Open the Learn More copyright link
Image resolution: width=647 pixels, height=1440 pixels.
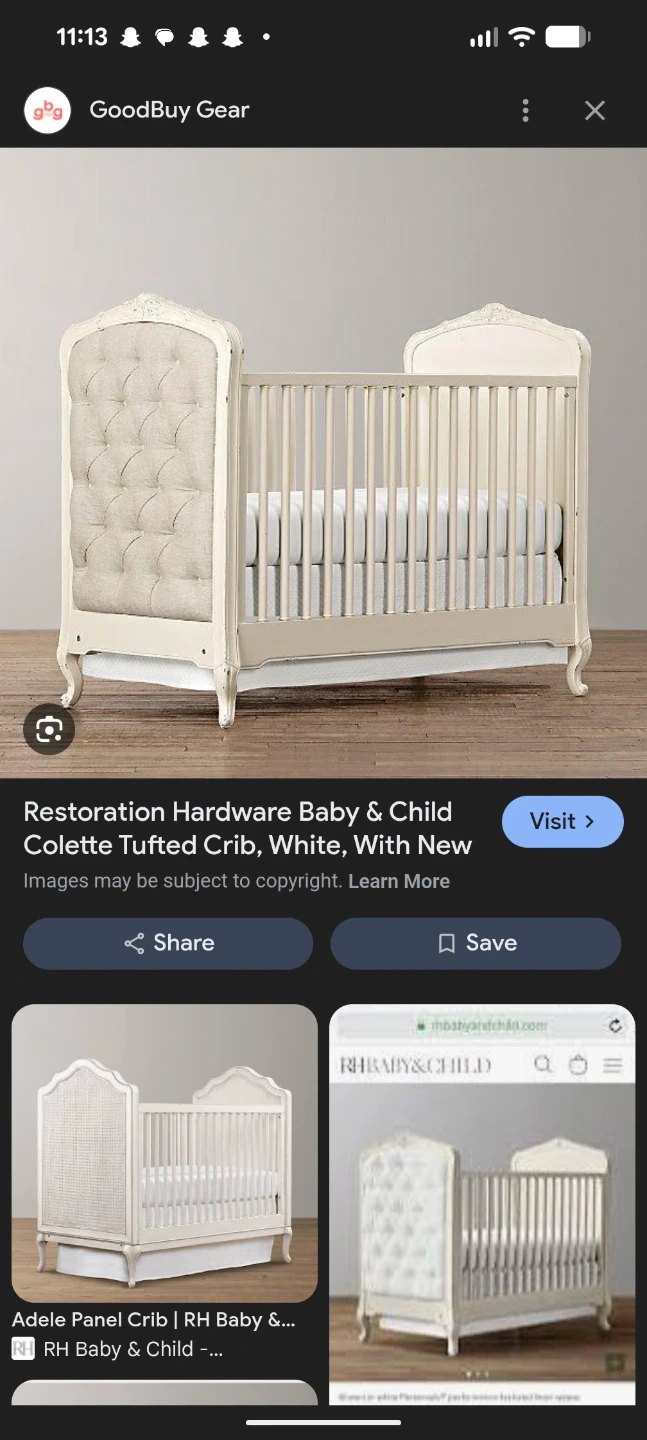(399, 881)
